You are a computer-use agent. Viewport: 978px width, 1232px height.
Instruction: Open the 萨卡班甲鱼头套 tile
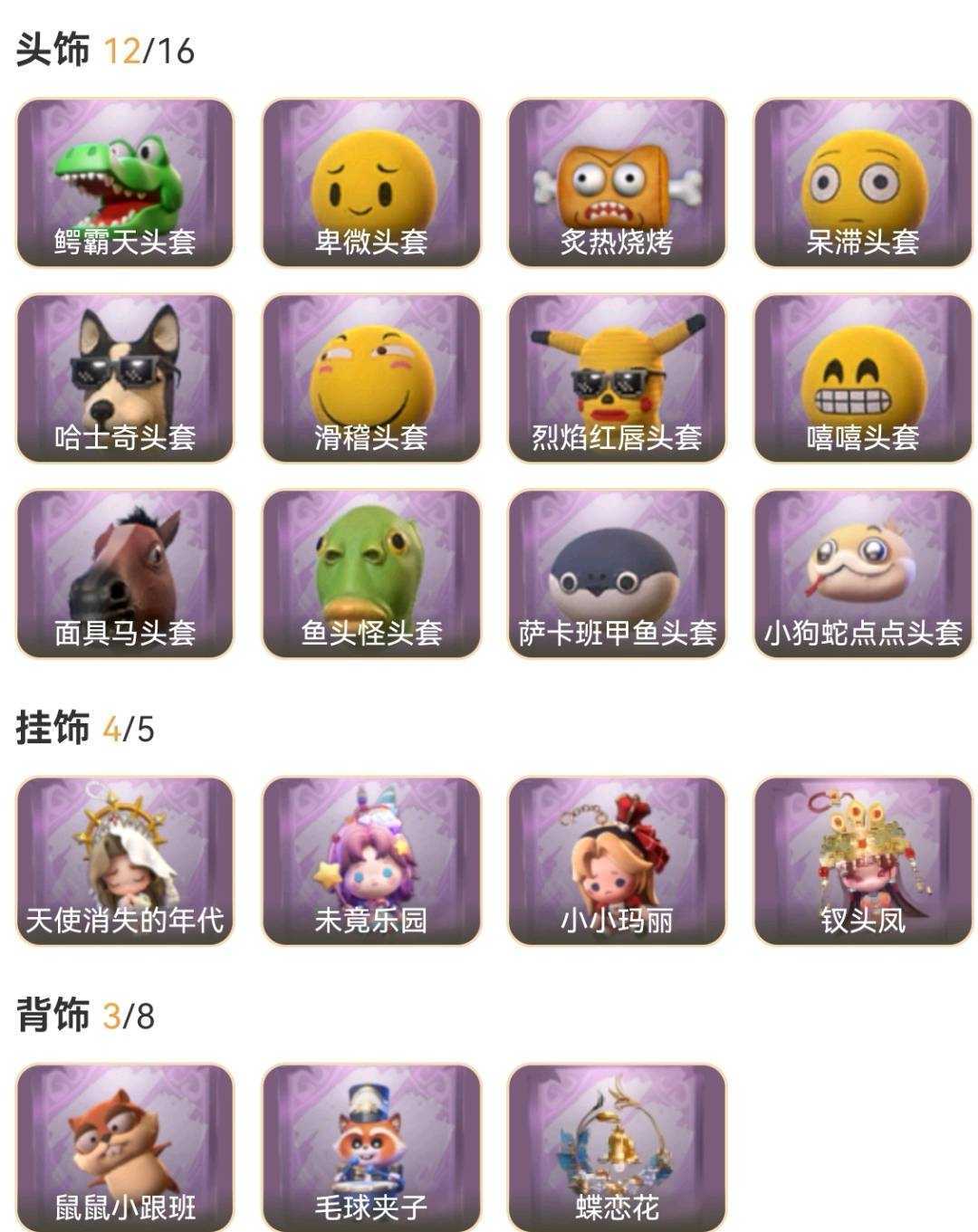point(617,574)
